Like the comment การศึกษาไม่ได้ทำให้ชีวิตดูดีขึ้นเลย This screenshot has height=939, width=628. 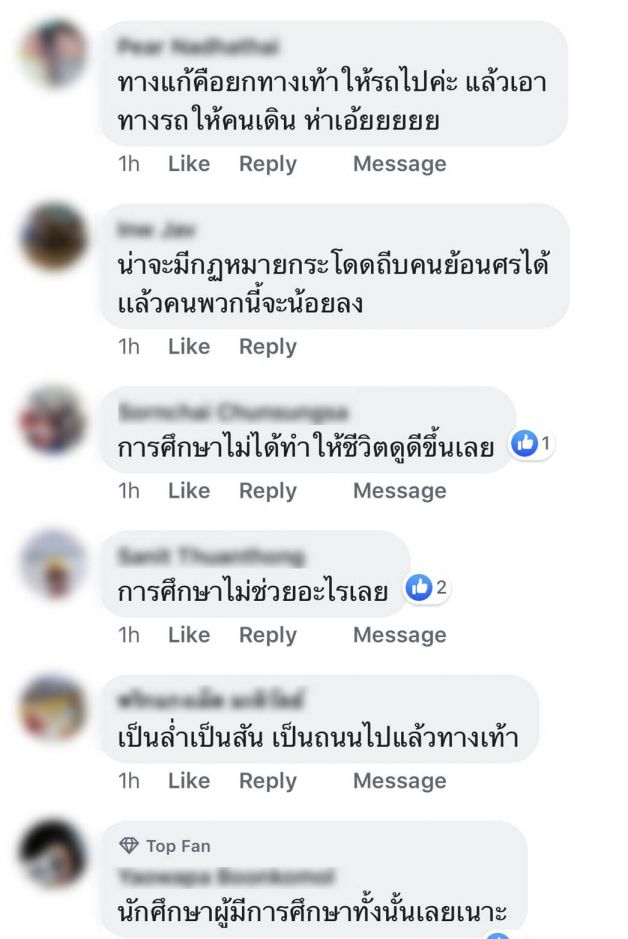click(189, 491)
